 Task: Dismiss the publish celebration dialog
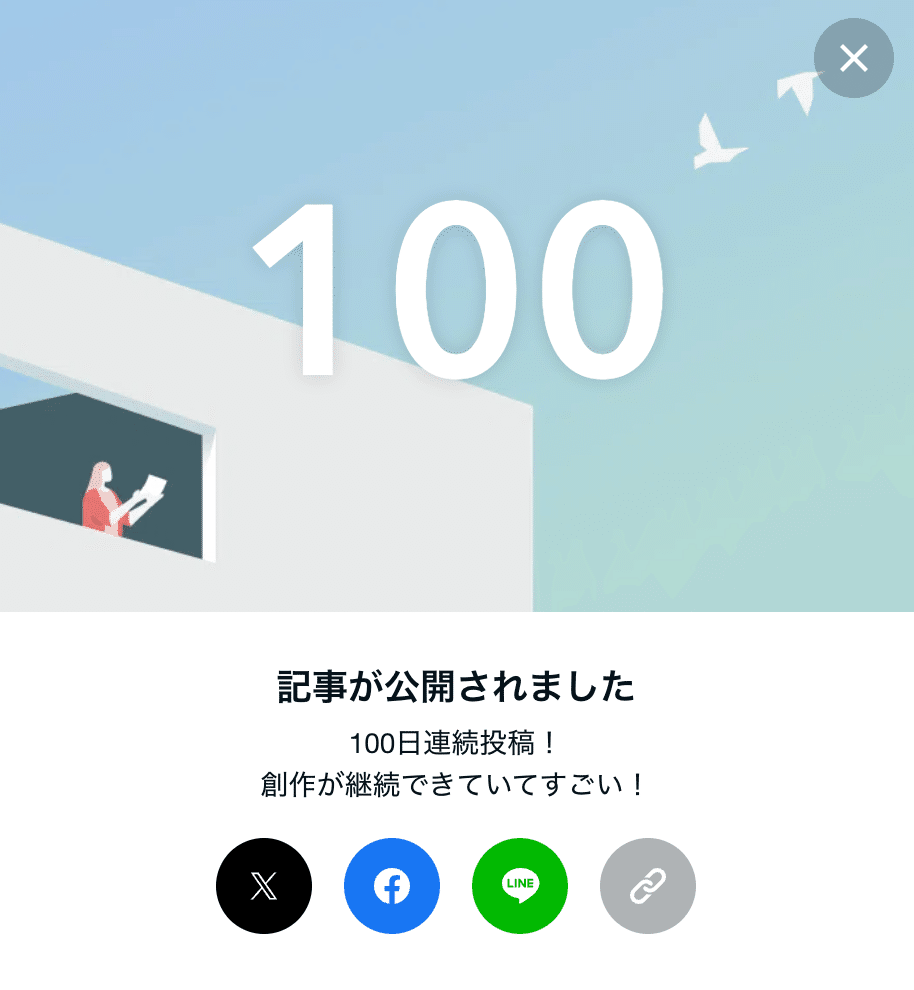853,59
